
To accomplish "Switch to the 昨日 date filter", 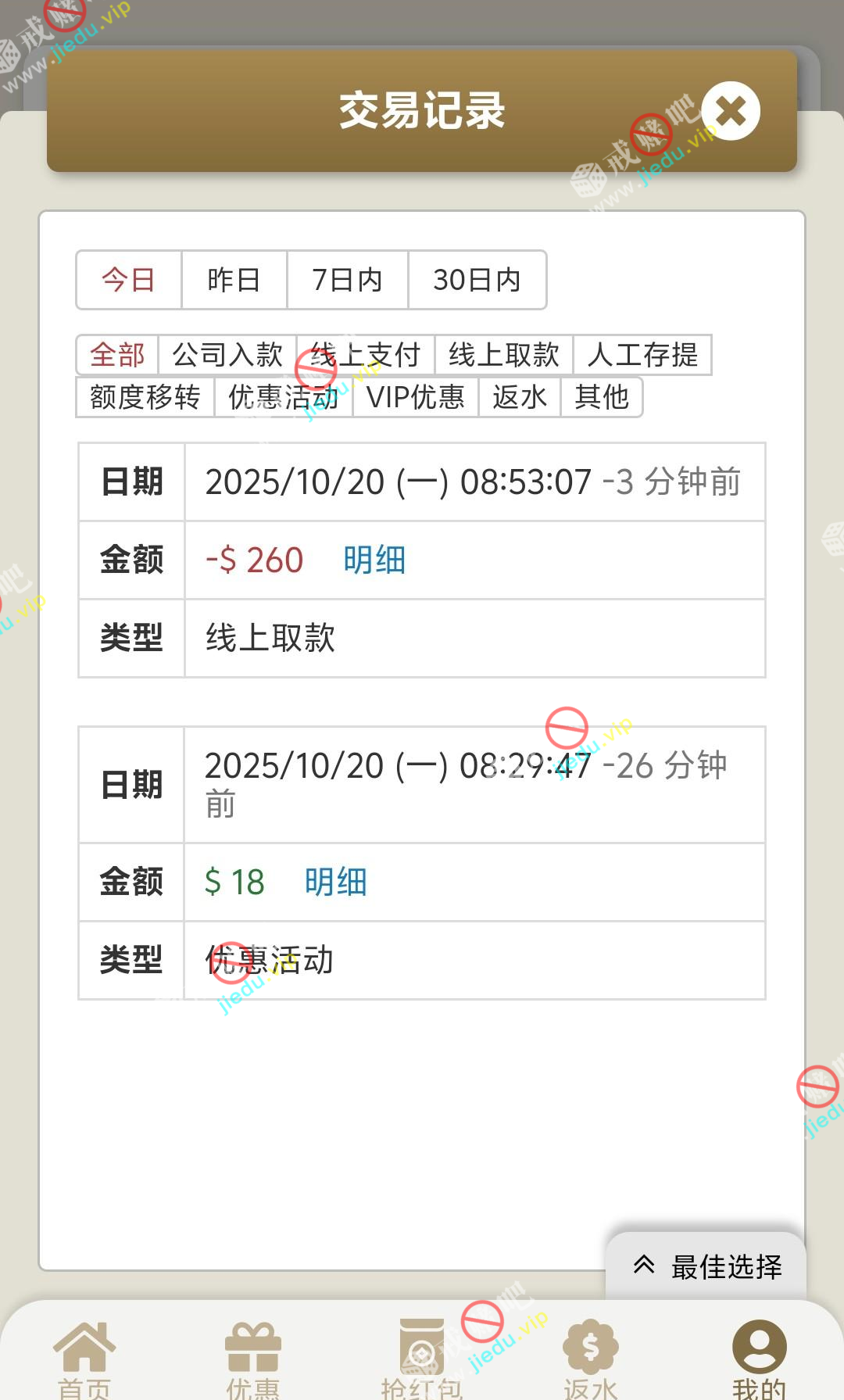I will (x=234, y=280).
